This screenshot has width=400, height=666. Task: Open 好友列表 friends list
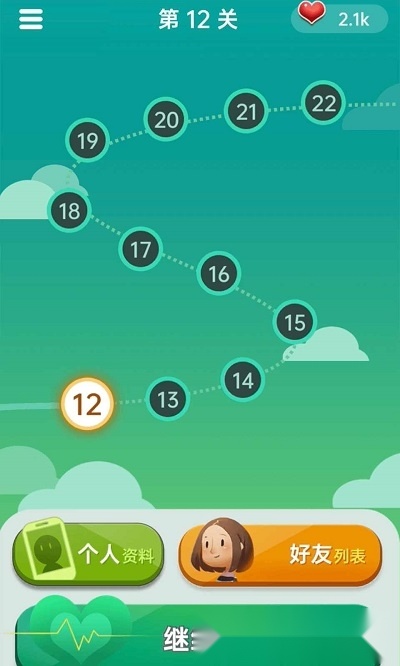[281, 555]
